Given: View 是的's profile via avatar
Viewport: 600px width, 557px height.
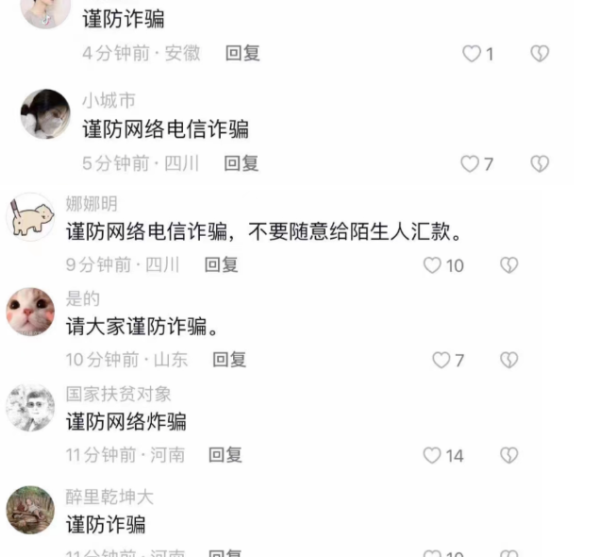Looking at the screenshot, I should [30, 312].
